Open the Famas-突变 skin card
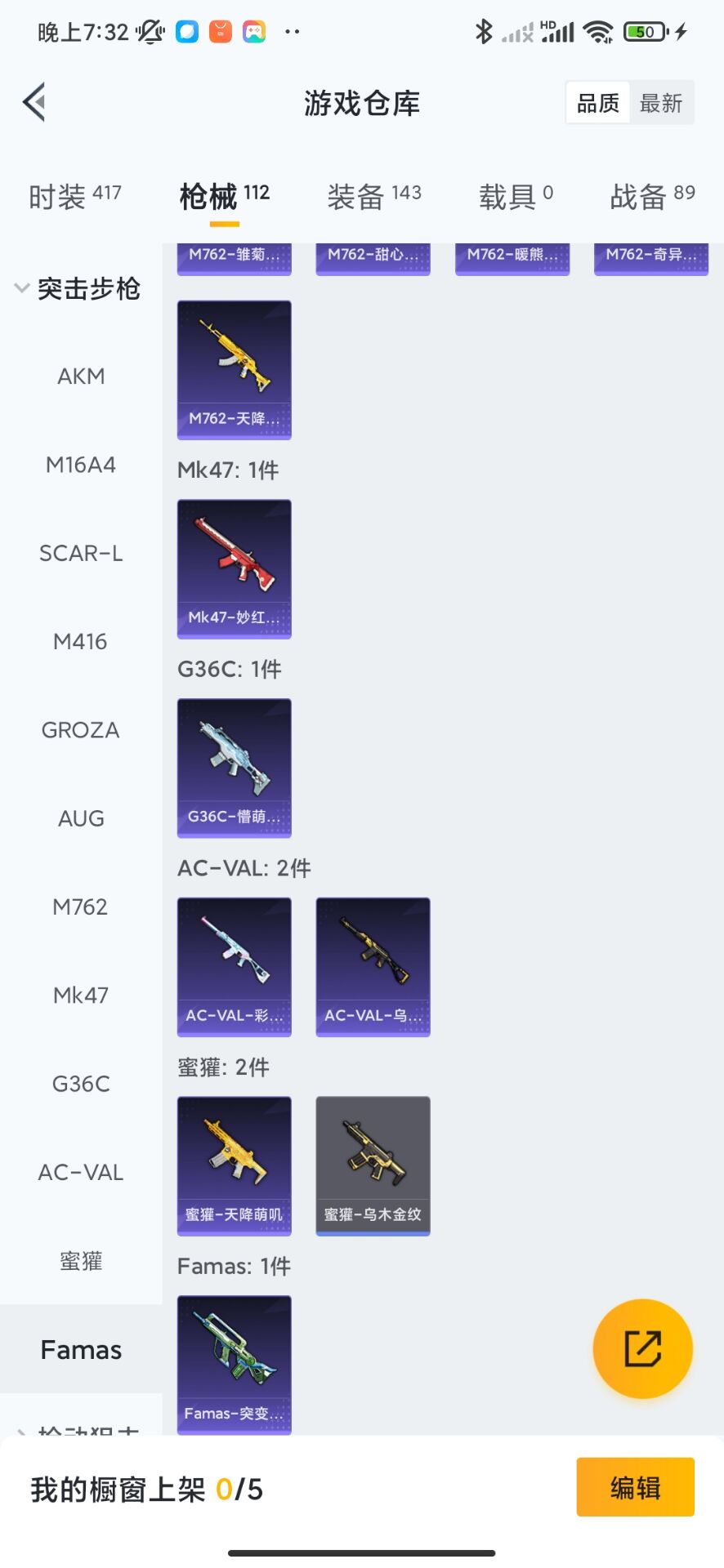Screen dimensions: 724x1568 tap(235, 1364)
